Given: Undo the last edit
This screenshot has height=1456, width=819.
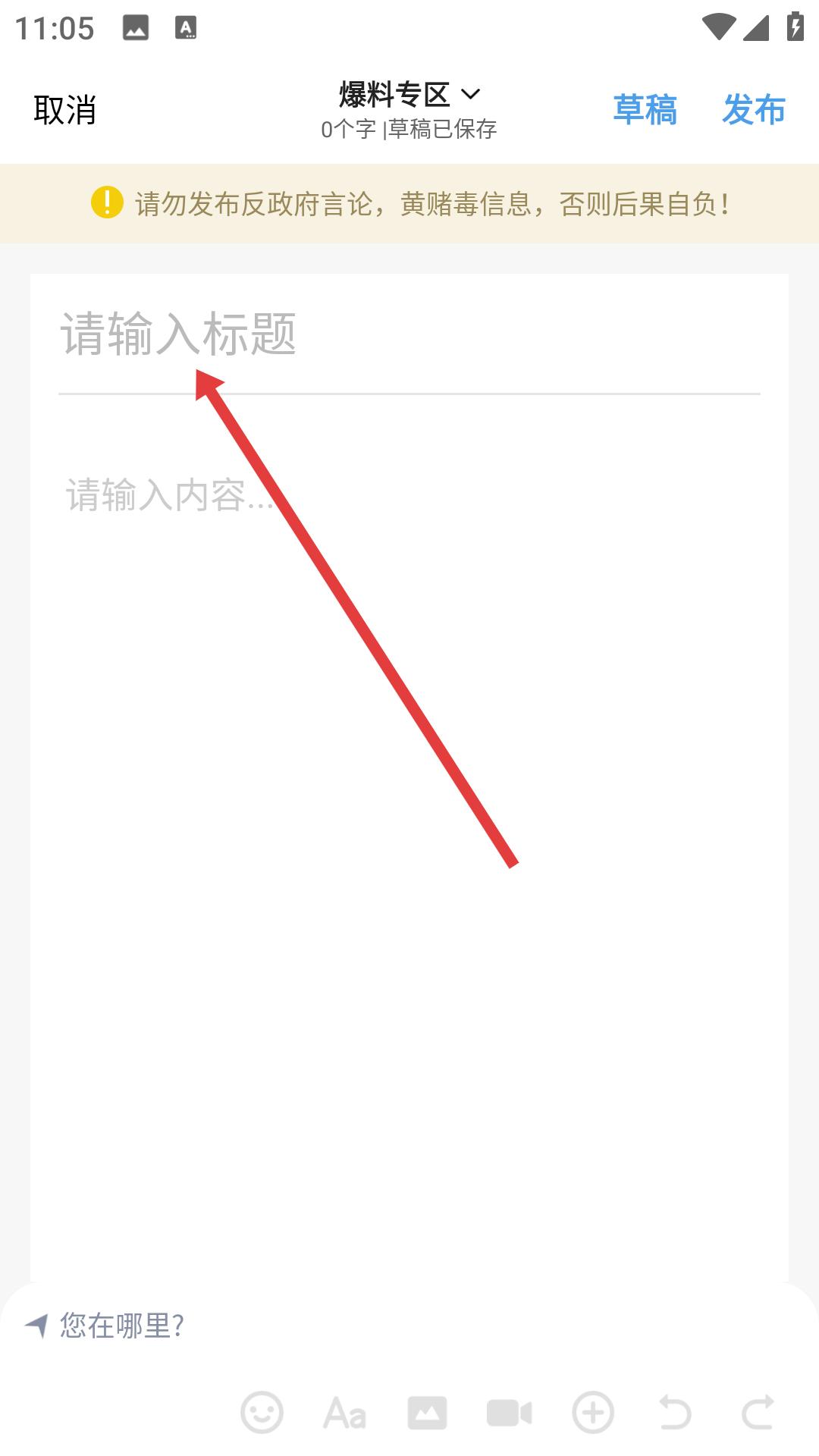Looking at the screenshot, I should pyautogui.click(x=674, y=1412).
